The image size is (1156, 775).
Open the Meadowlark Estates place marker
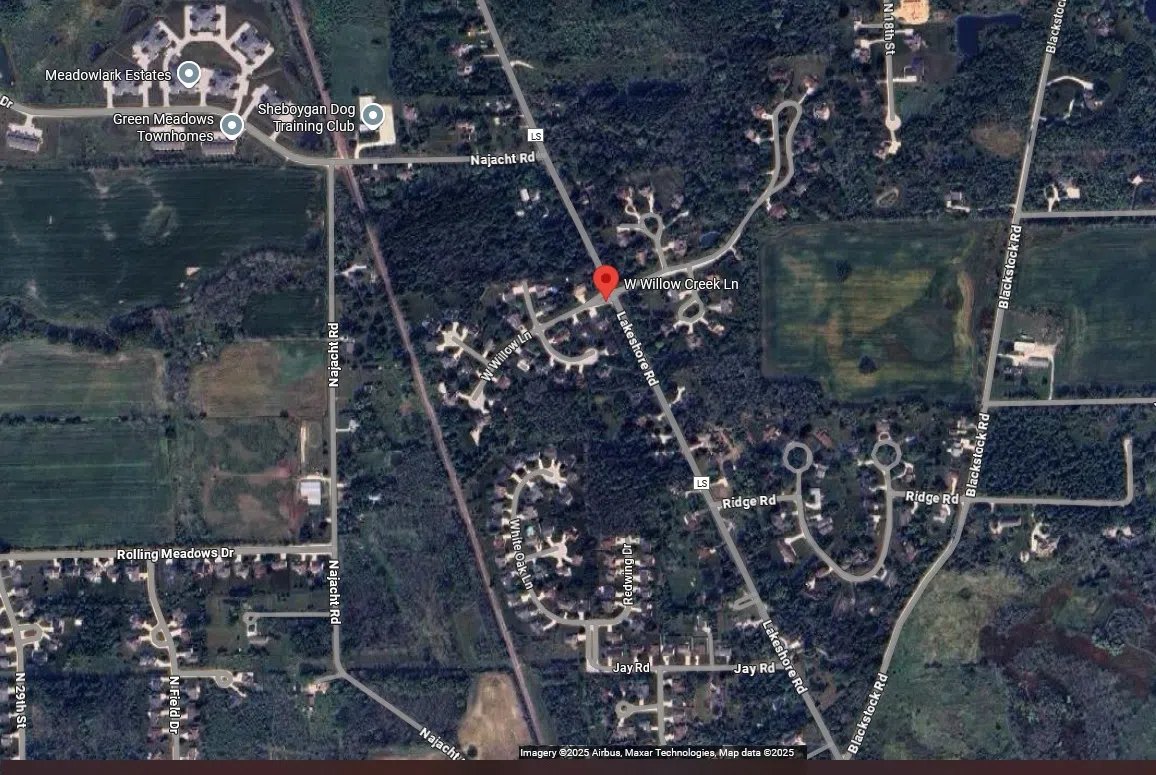(188, 74)
